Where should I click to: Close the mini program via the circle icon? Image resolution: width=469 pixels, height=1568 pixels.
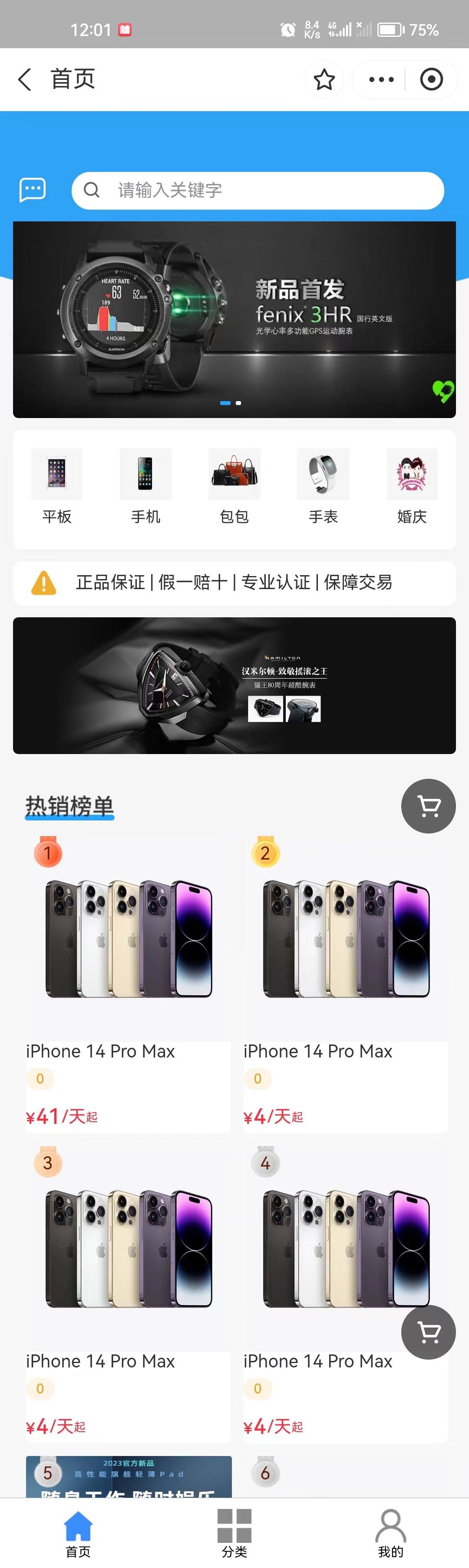tap(431, 79)
